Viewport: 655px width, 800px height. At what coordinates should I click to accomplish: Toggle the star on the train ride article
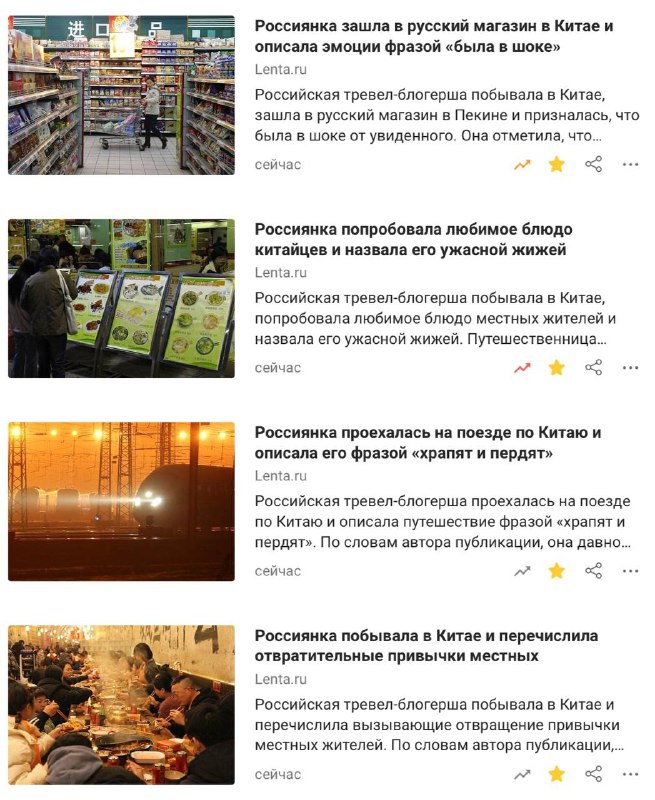click(557, 572)
